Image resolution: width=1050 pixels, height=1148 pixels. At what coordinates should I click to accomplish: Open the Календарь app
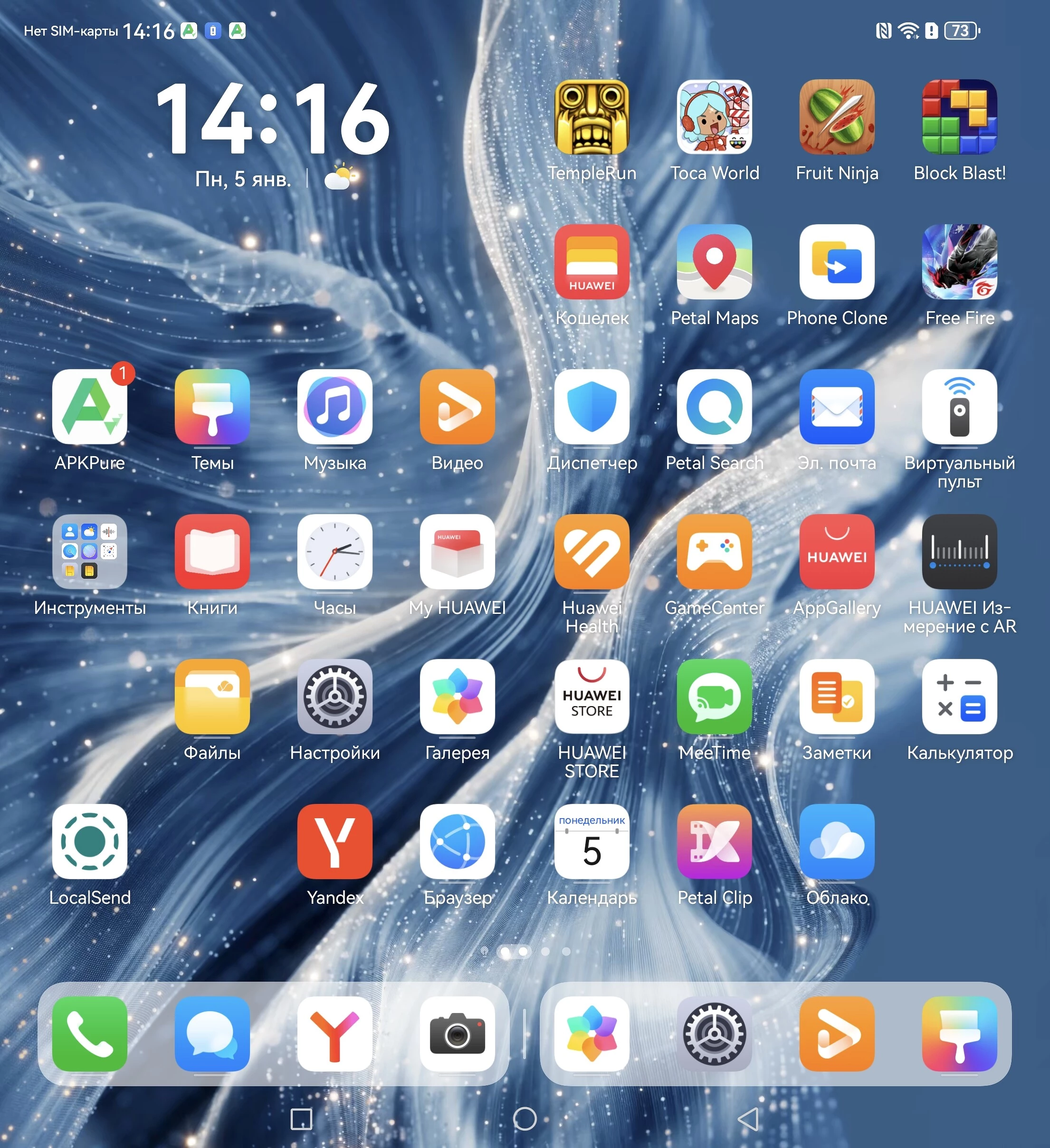point(592,841)
